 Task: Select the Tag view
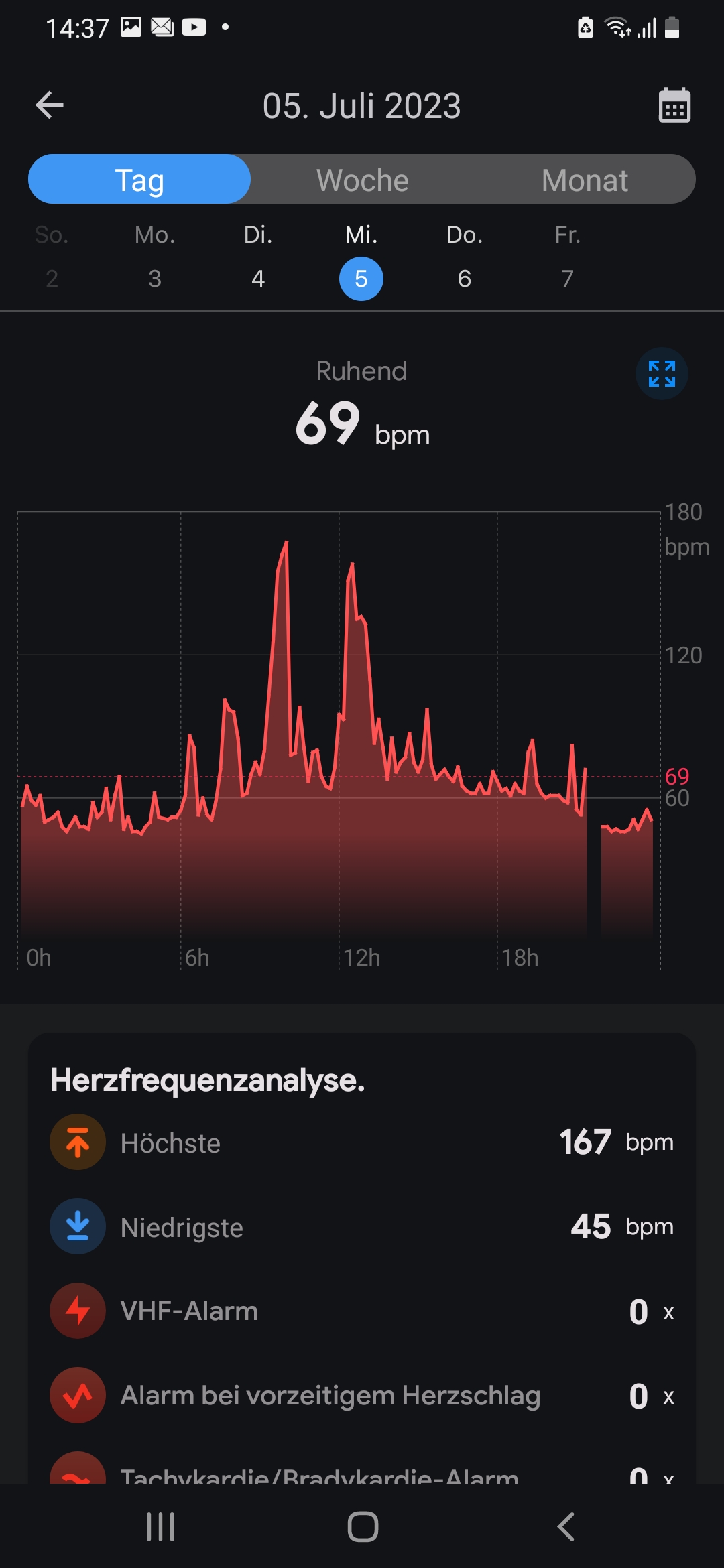tap(139, 180)
